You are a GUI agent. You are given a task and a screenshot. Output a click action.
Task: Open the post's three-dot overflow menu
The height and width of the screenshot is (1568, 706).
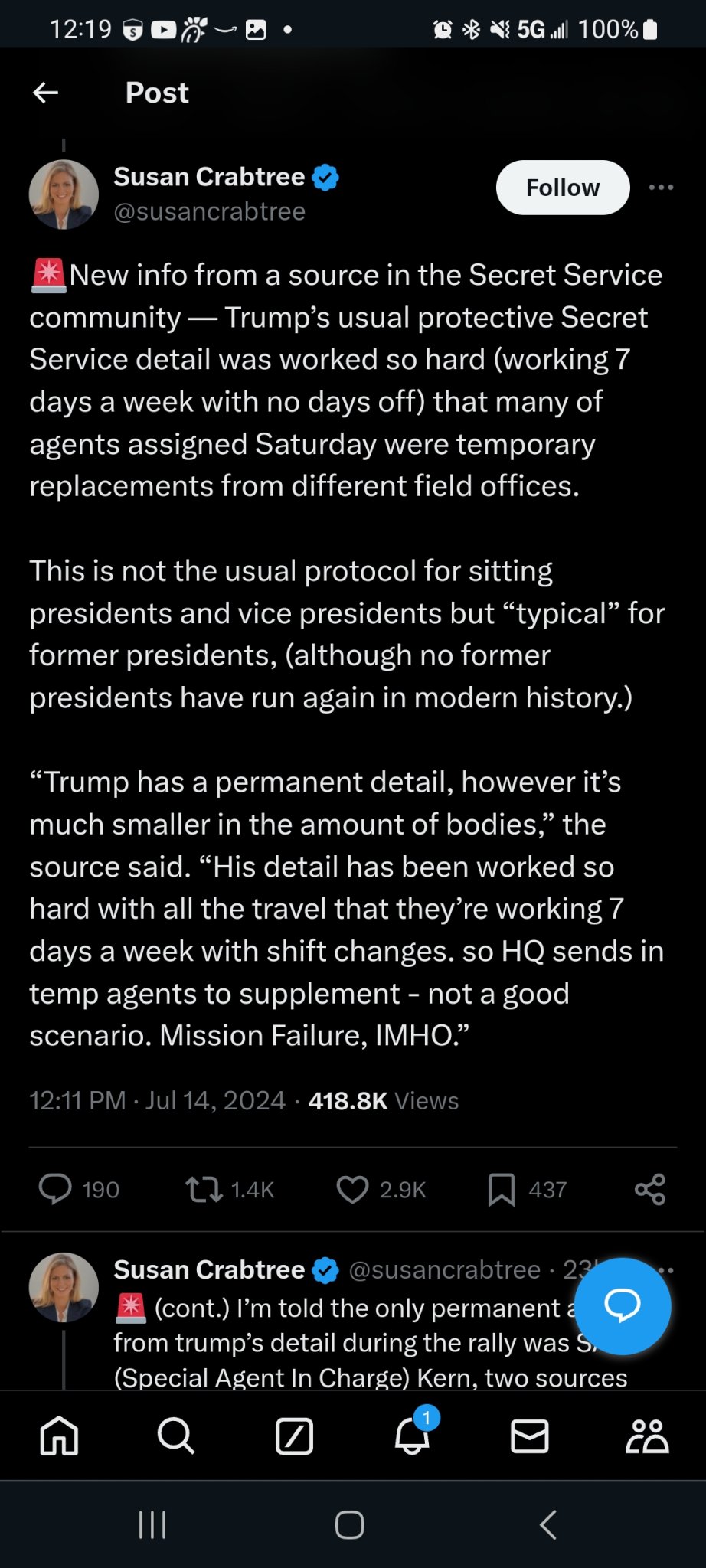point(661,188)
